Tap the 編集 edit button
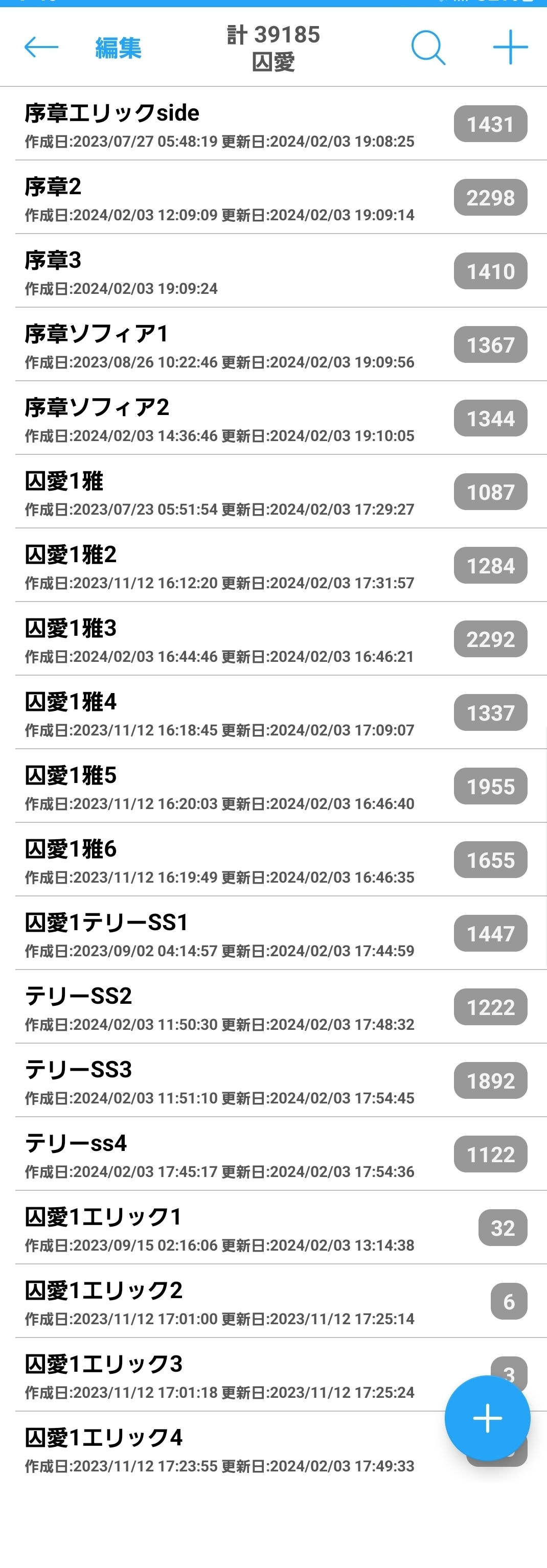Image resolution: width=547 pixels, height=1568 pixels. pyautogui.click(x=118, y=48)
